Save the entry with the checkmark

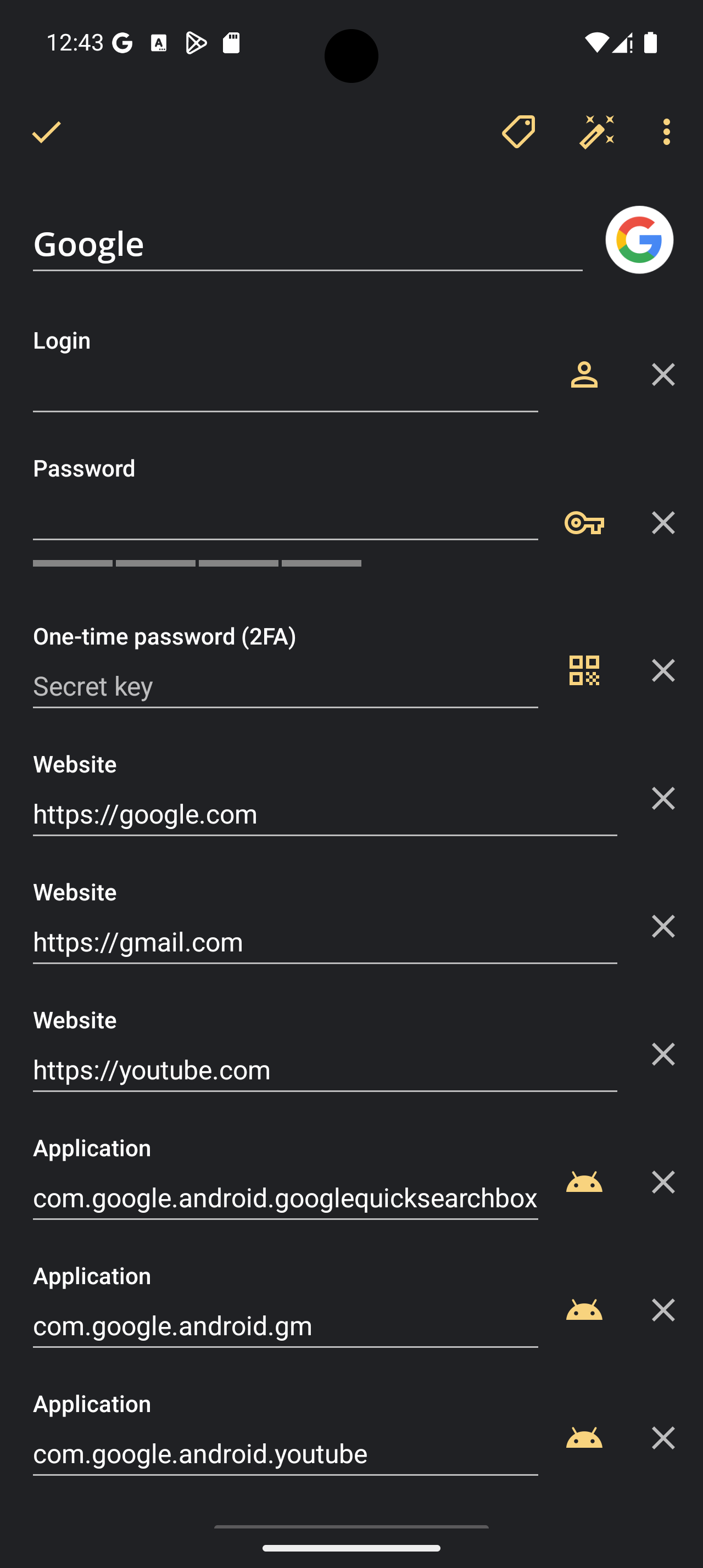click(x=46, y=131)
